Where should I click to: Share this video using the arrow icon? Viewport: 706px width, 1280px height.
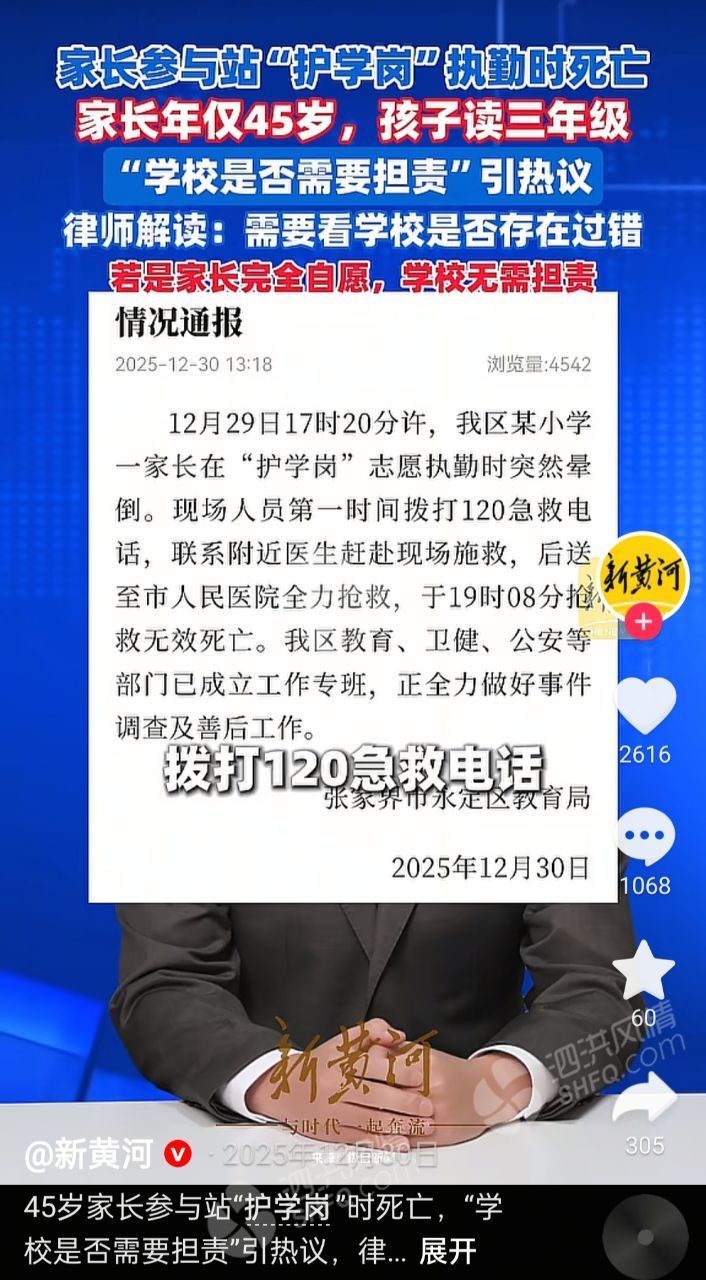(x=645, y=1098)
